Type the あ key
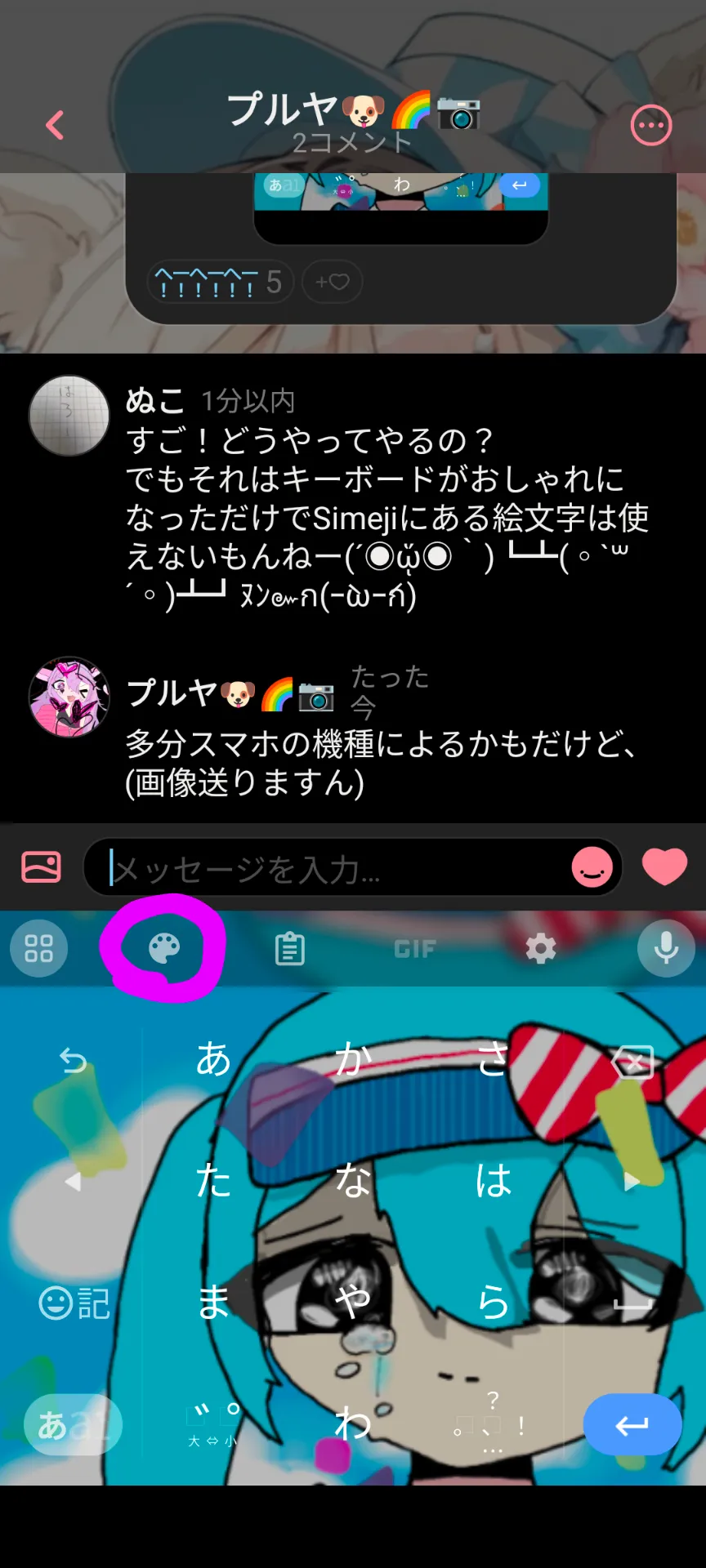706x1568 pixels. (213, 1059)
